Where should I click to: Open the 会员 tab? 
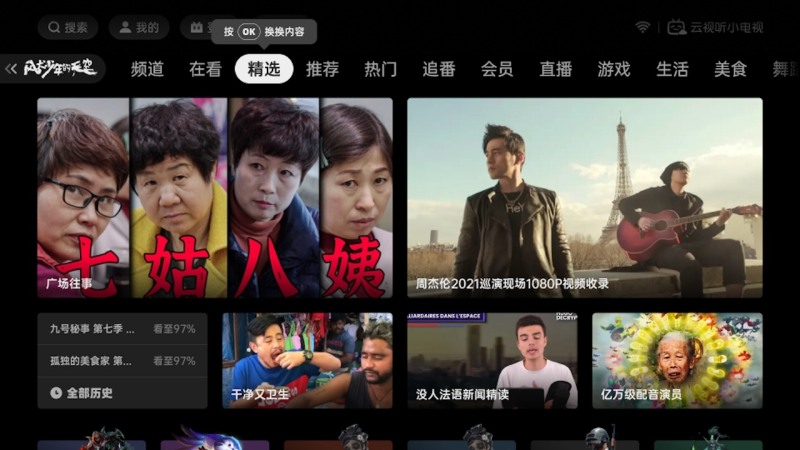(x=497, y=69)
